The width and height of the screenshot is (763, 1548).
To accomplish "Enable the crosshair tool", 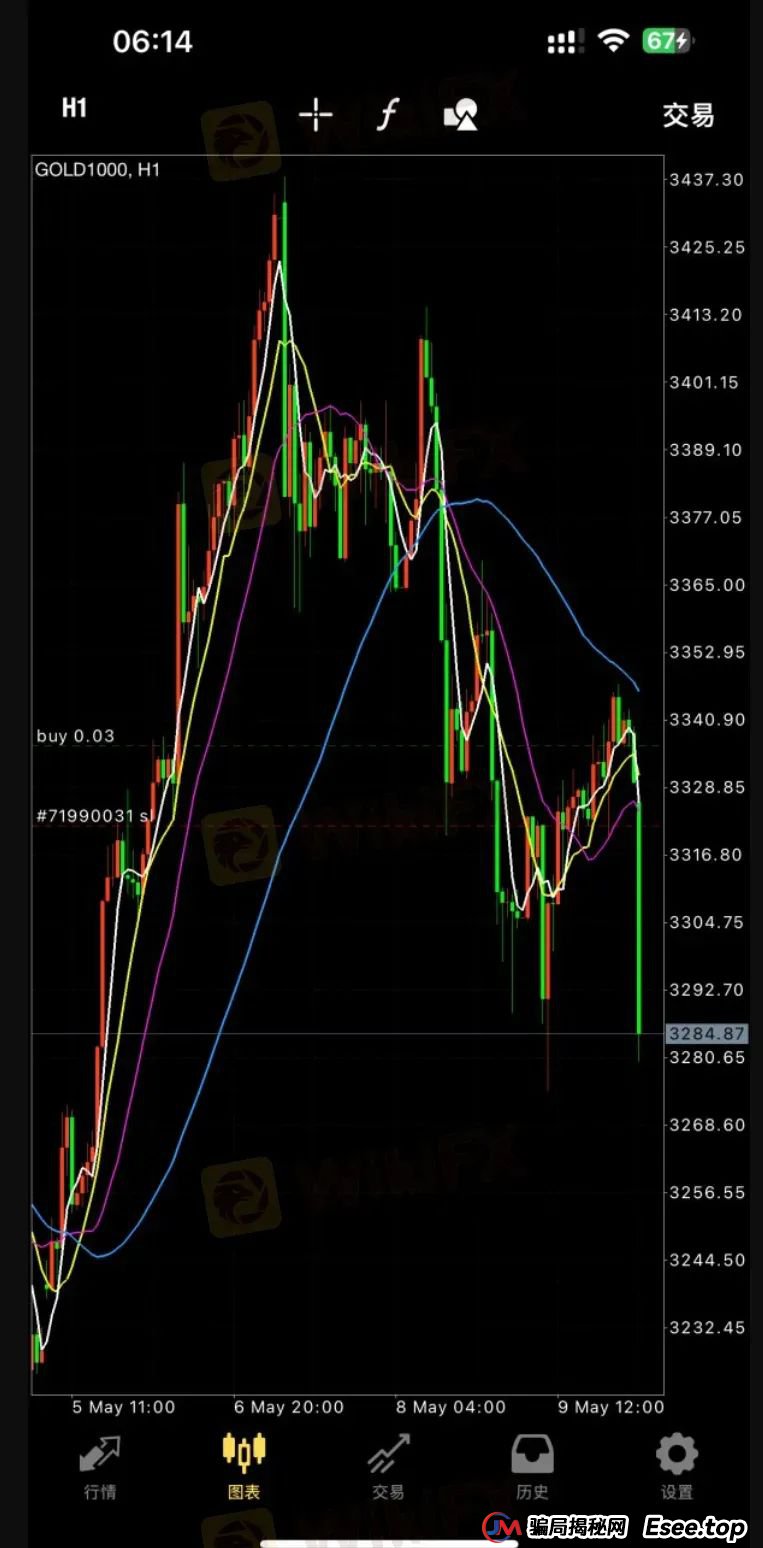I will pos(315,116).
